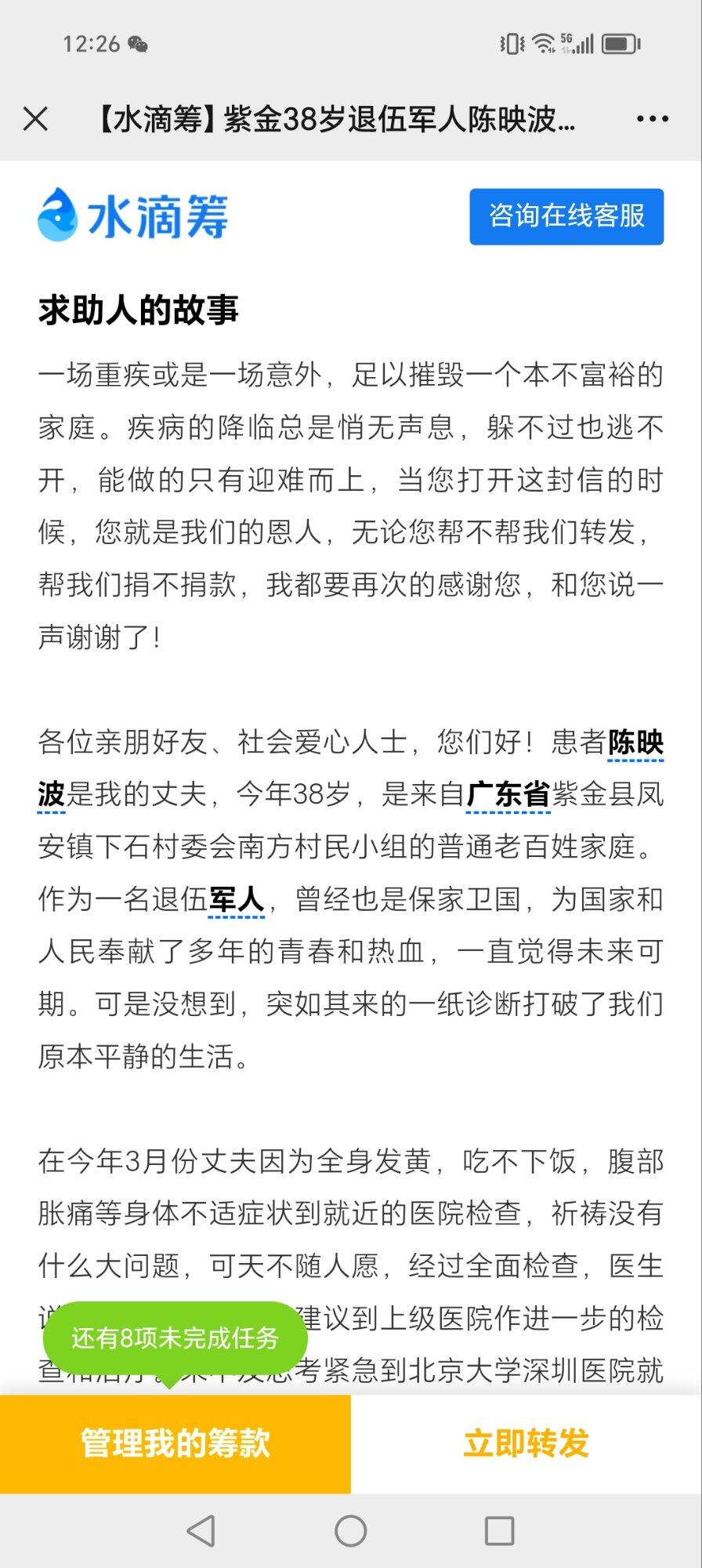This screenshot has height=1568, width=702.
Task: Tap the underlined 军人 keyword
Action: [x=237, y=898]
